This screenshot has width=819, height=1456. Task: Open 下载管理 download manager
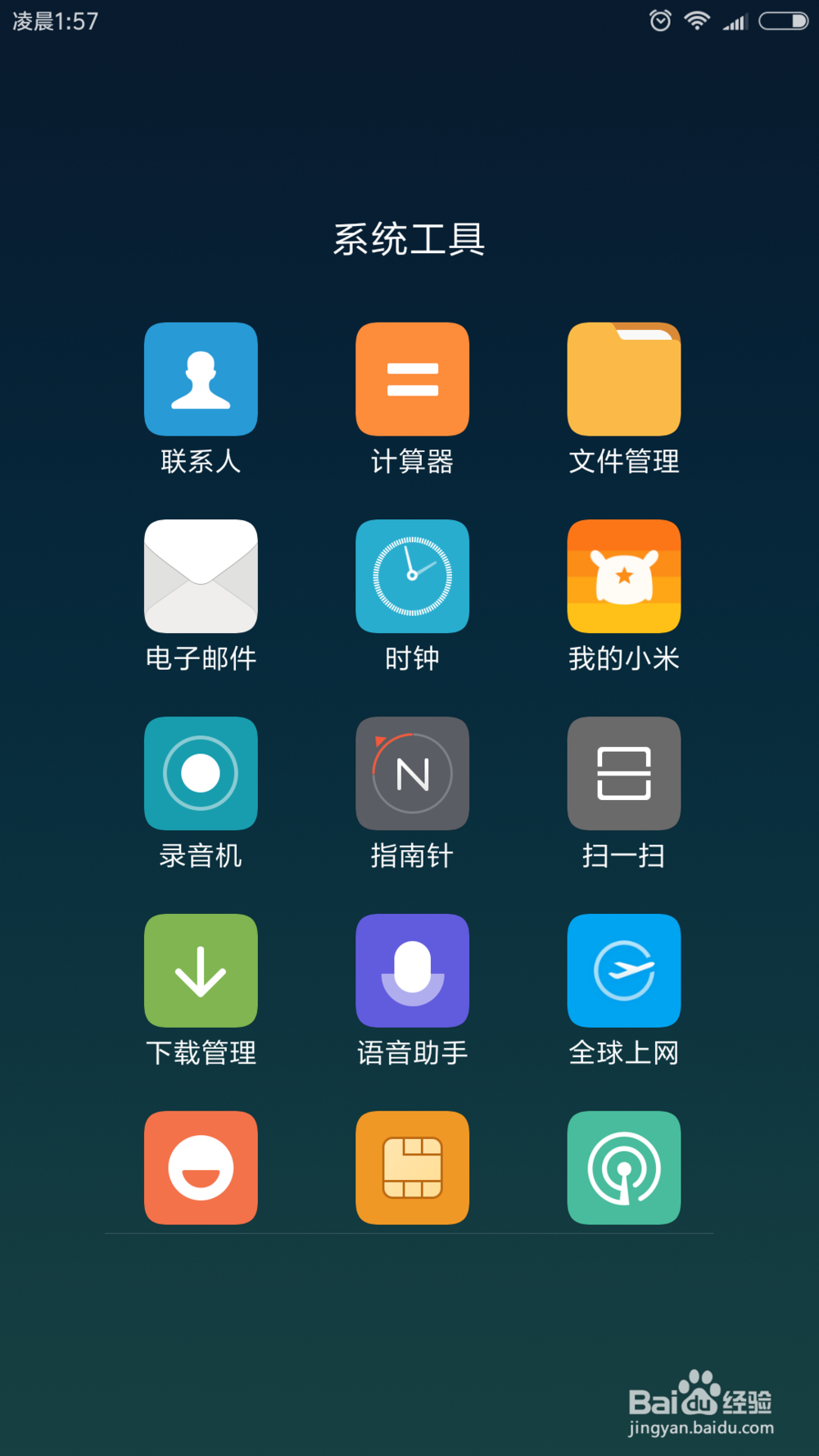(201, 970)
